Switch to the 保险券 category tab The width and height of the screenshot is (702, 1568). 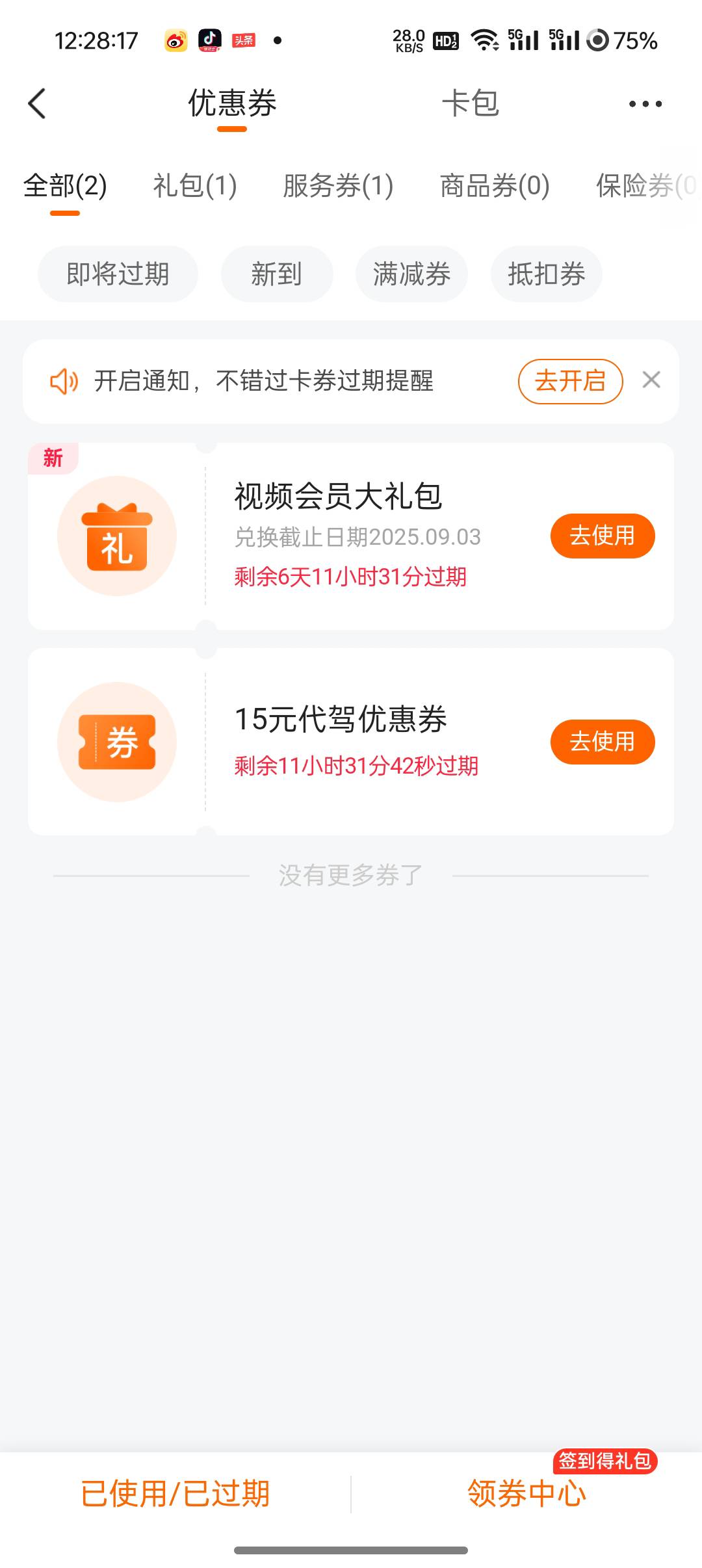pos(646,186)
